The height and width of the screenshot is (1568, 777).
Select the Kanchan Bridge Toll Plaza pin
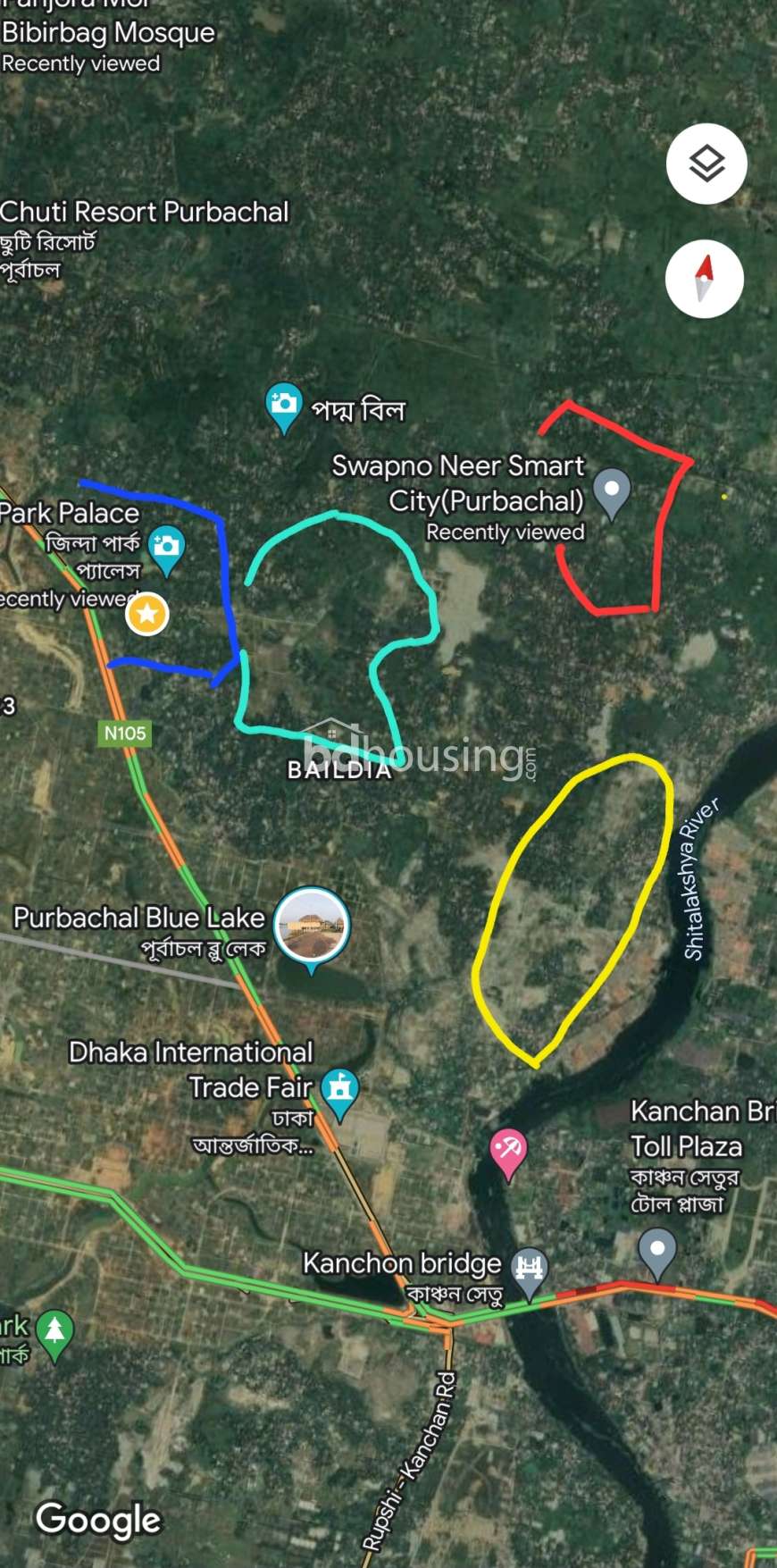(x=657, y=1253)
